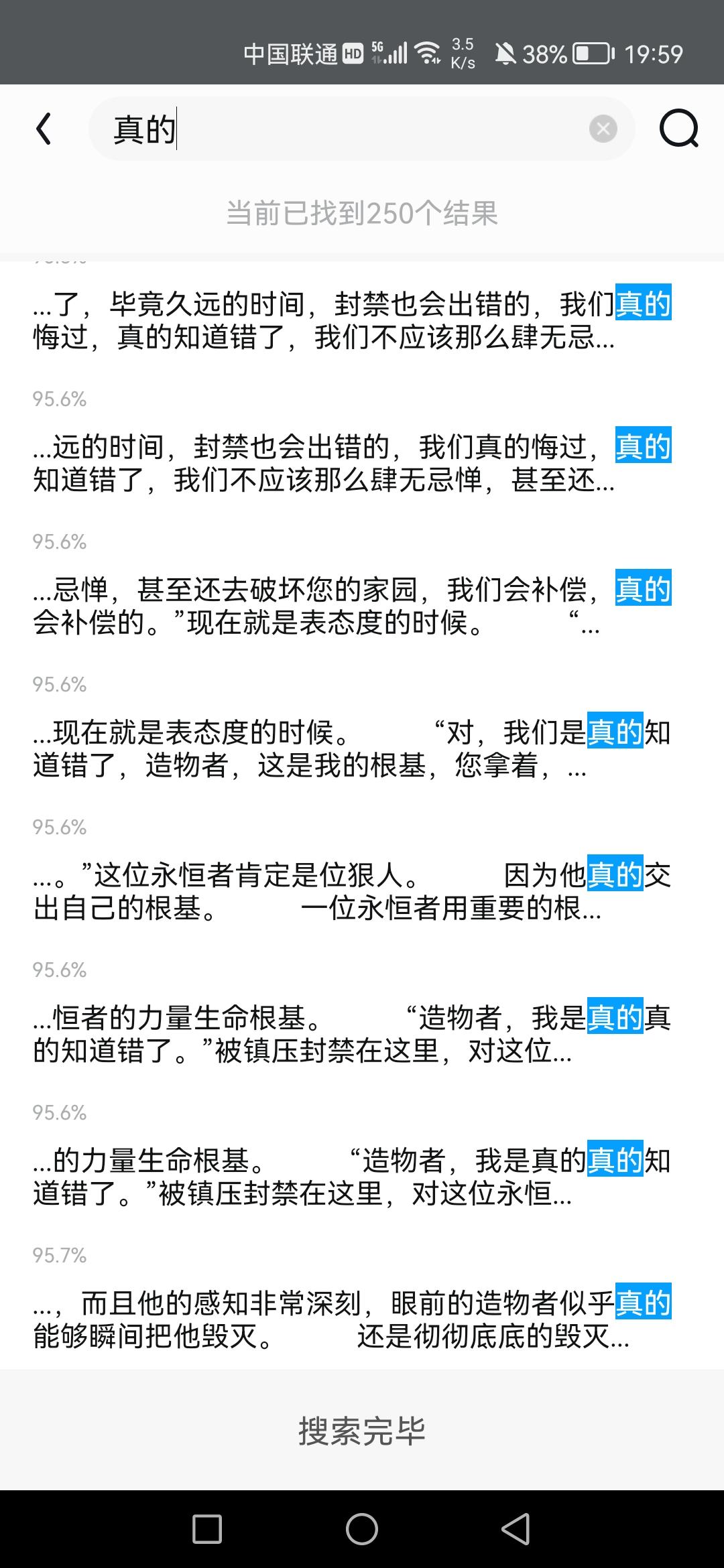The height and width of the screenshot is (1568, 724).
Task: Go back using the top-left arrow
Action: 44,129
